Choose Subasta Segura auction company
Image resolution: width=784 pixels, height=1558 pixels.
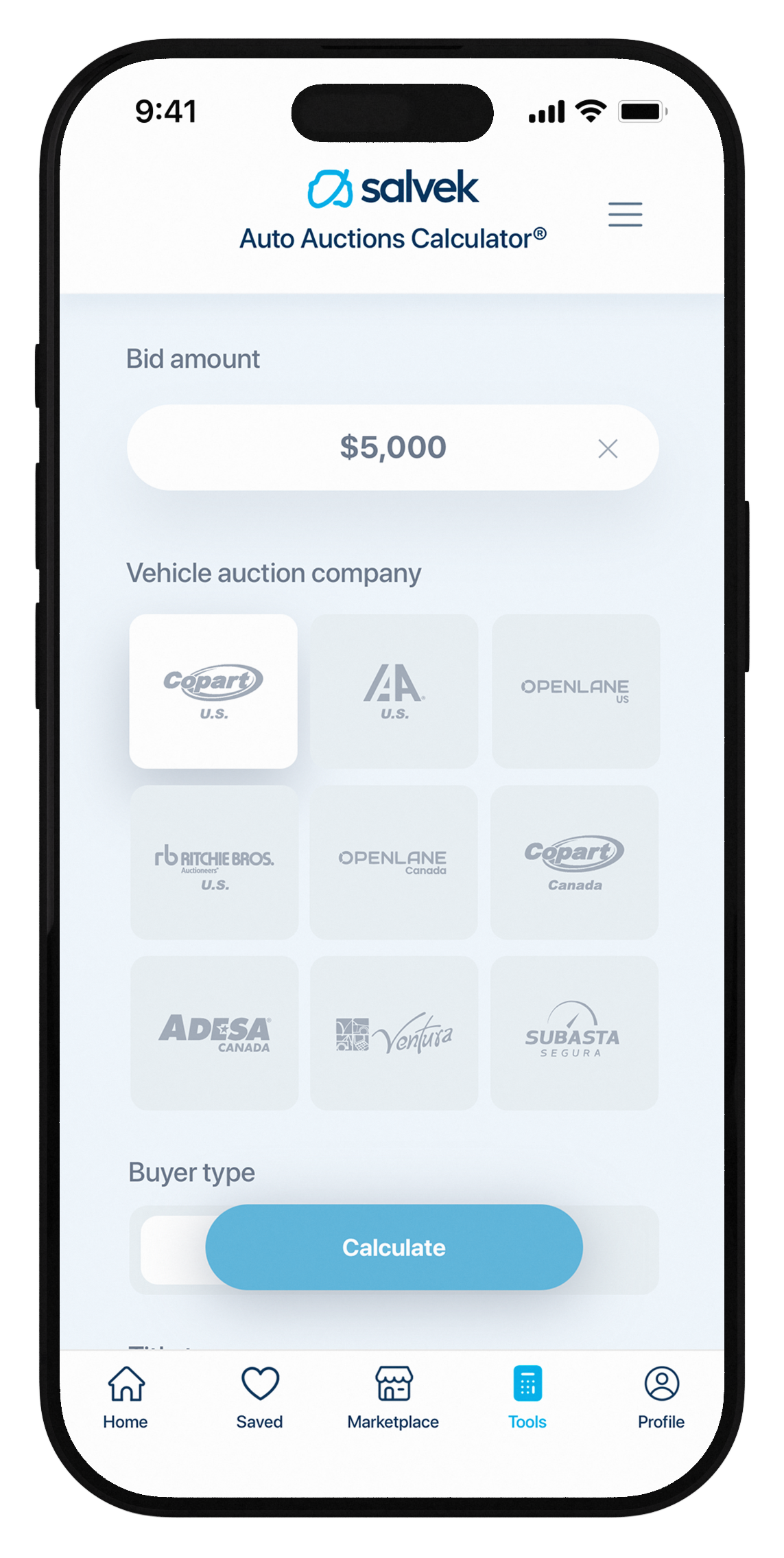point(575,1032)
